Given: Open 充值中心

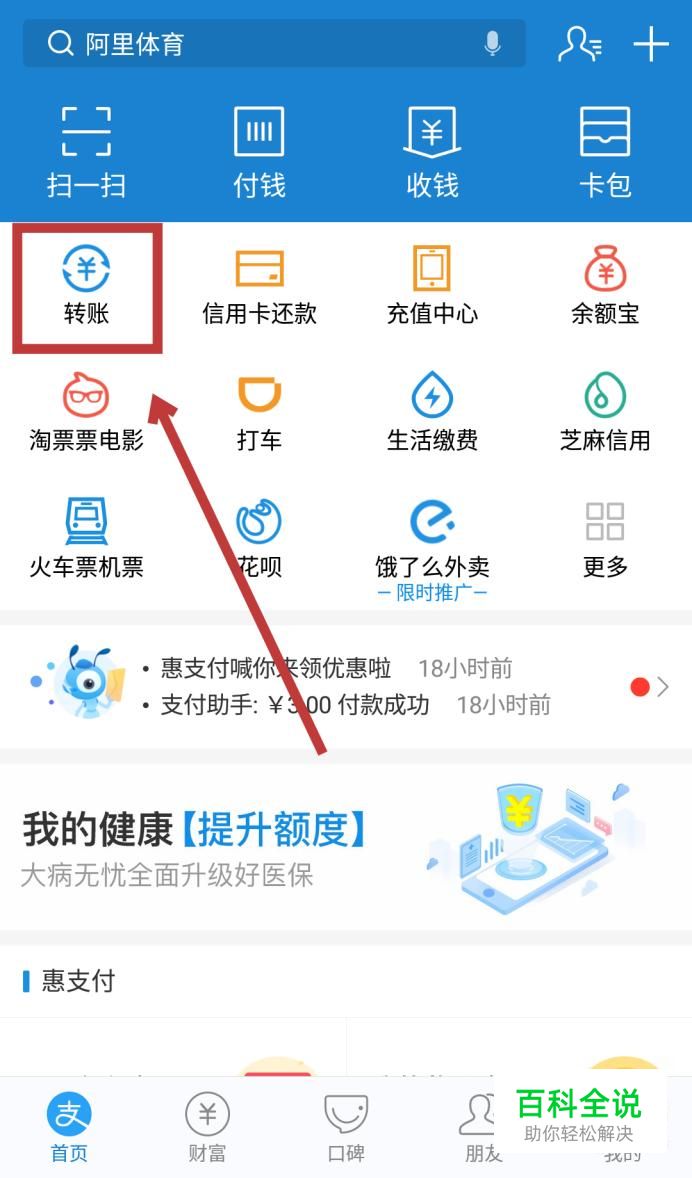Looking at the screenshot, I should [432, 286].
